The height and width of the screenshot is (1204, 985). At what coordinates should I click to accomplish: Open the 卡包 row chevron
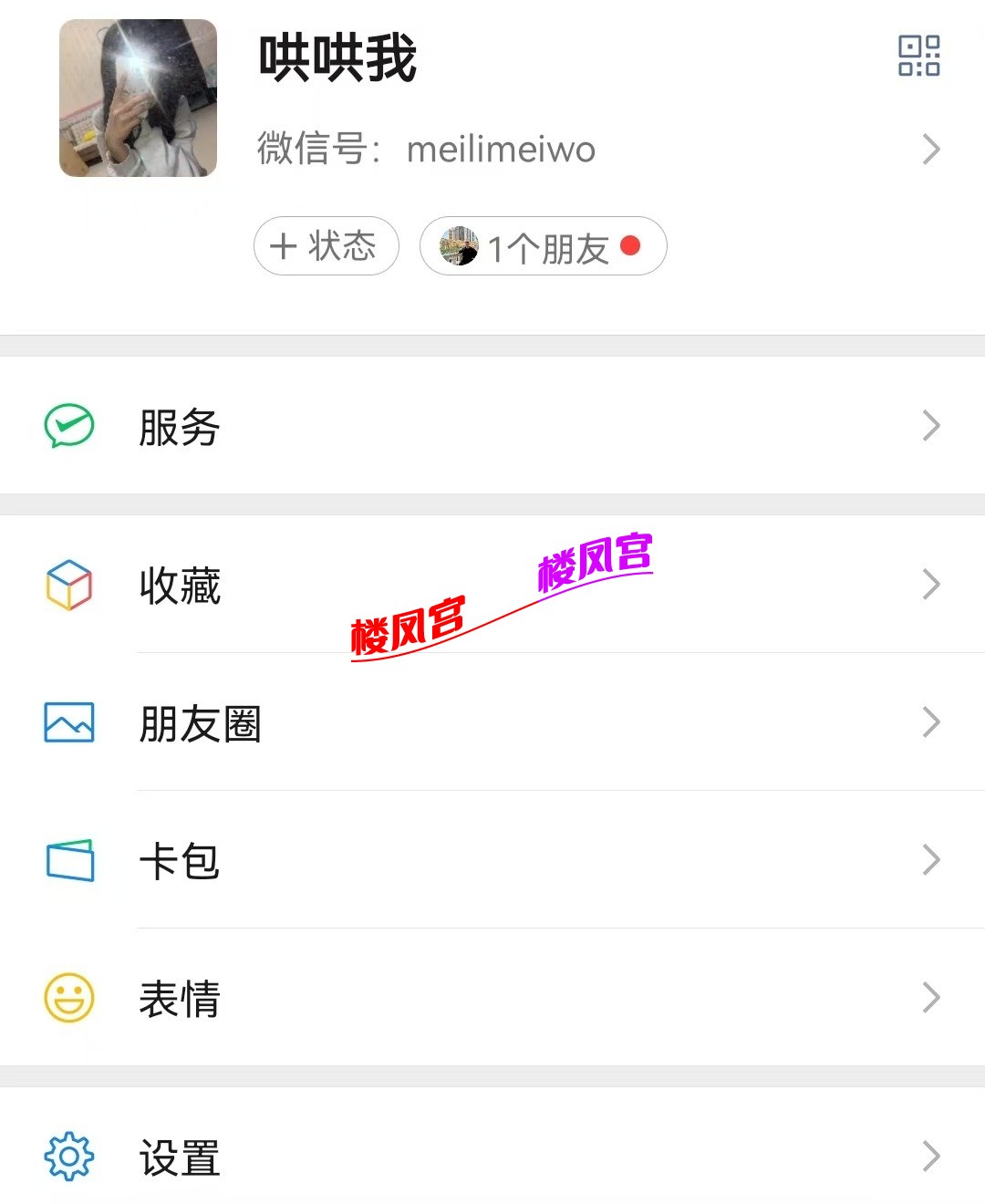pos(930,858)
